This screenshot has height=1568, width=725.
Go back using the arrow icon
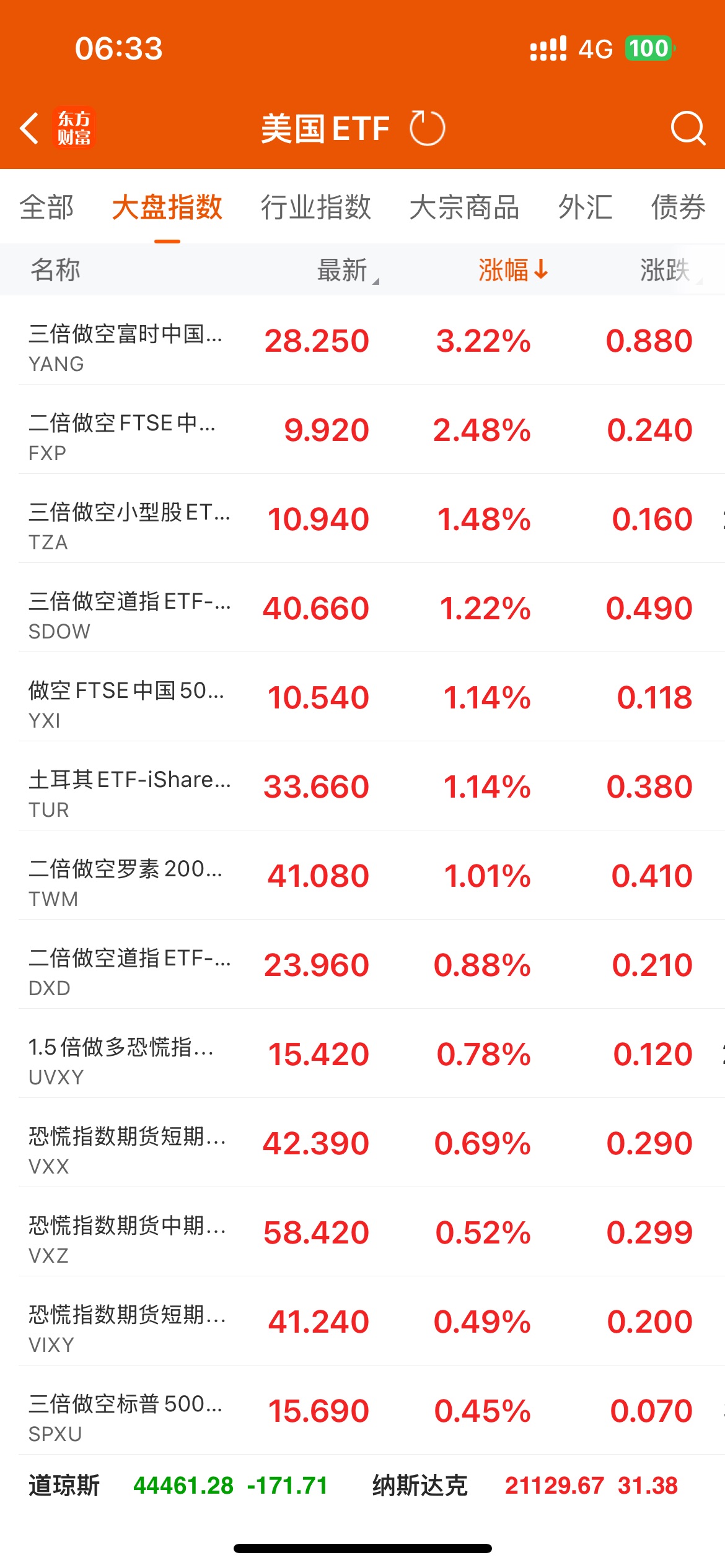pos(30,129)
